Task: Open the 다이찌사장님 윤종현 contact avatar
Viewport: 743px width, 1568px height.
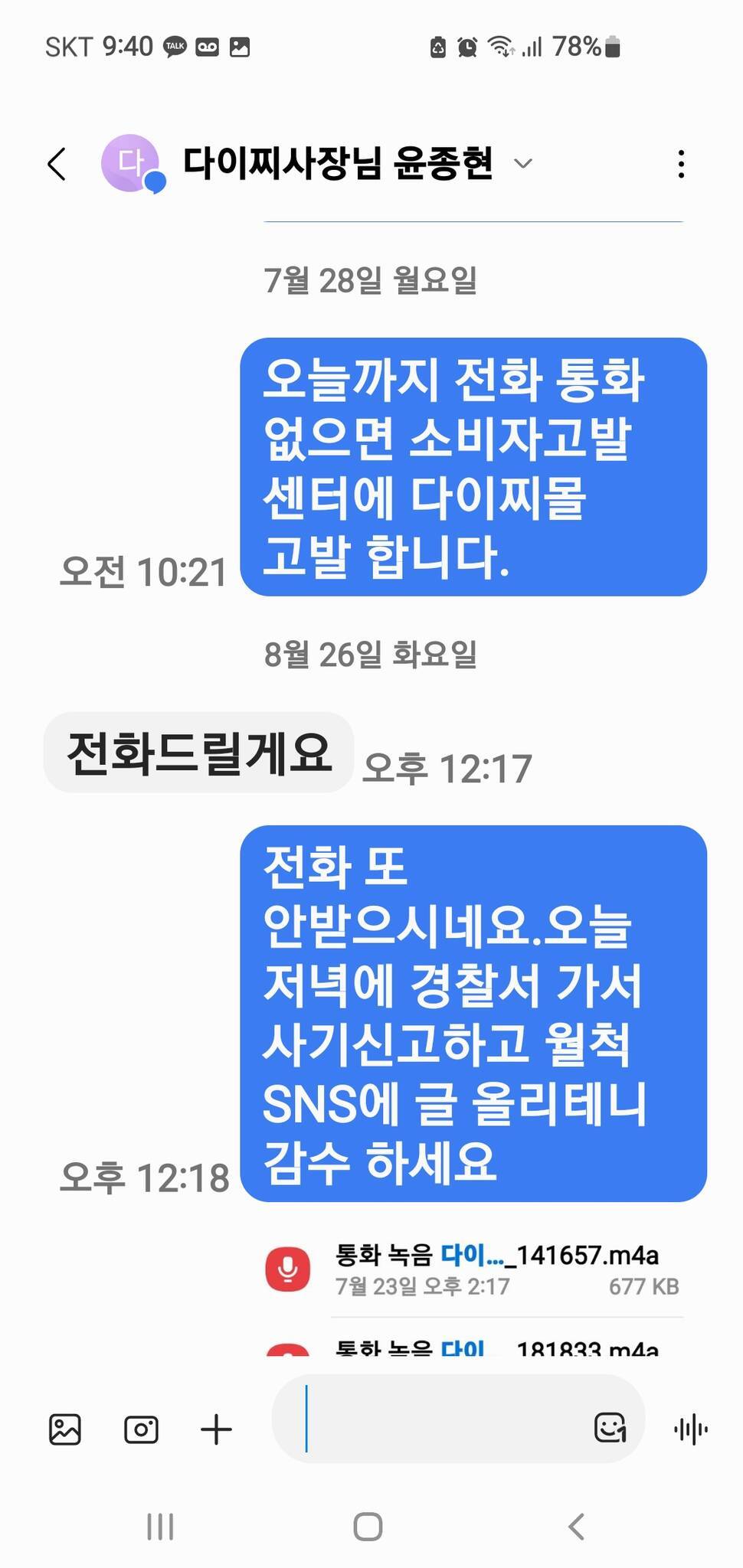Action: coord(131,163)
